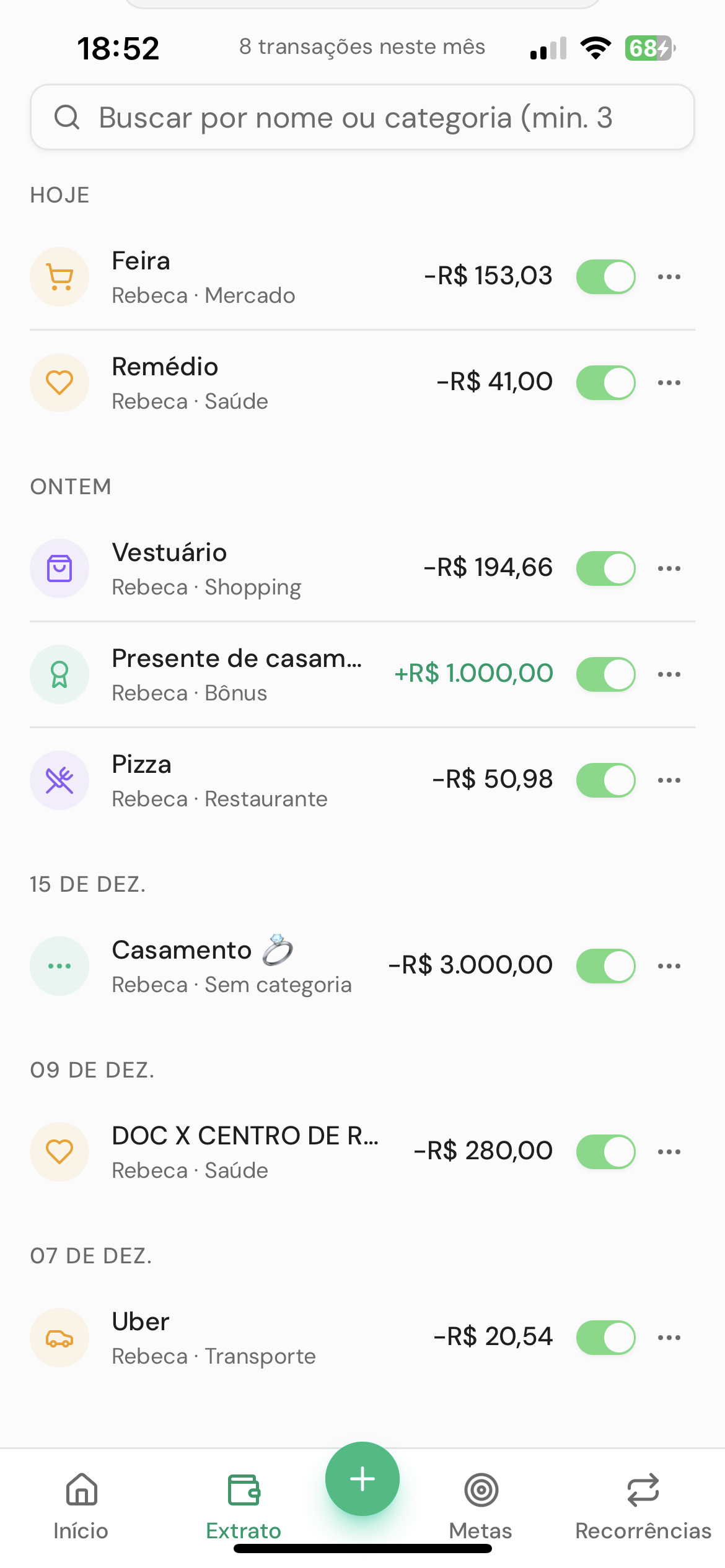Toggle the switch for Remédio
The image size is (725, 1568).
(x=605, y=383)
